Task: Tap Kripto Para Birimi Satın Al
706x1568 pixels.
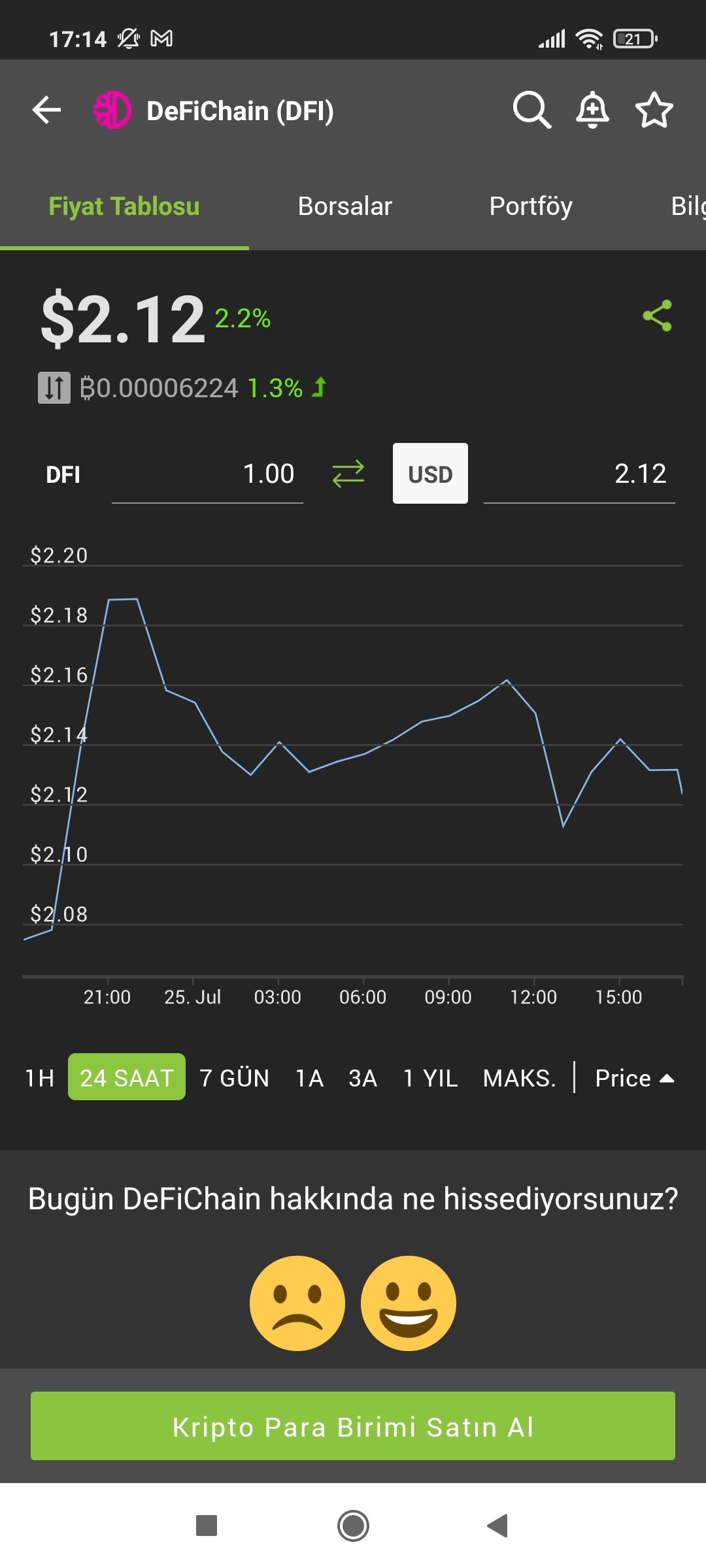Action: click(353, 1426)
